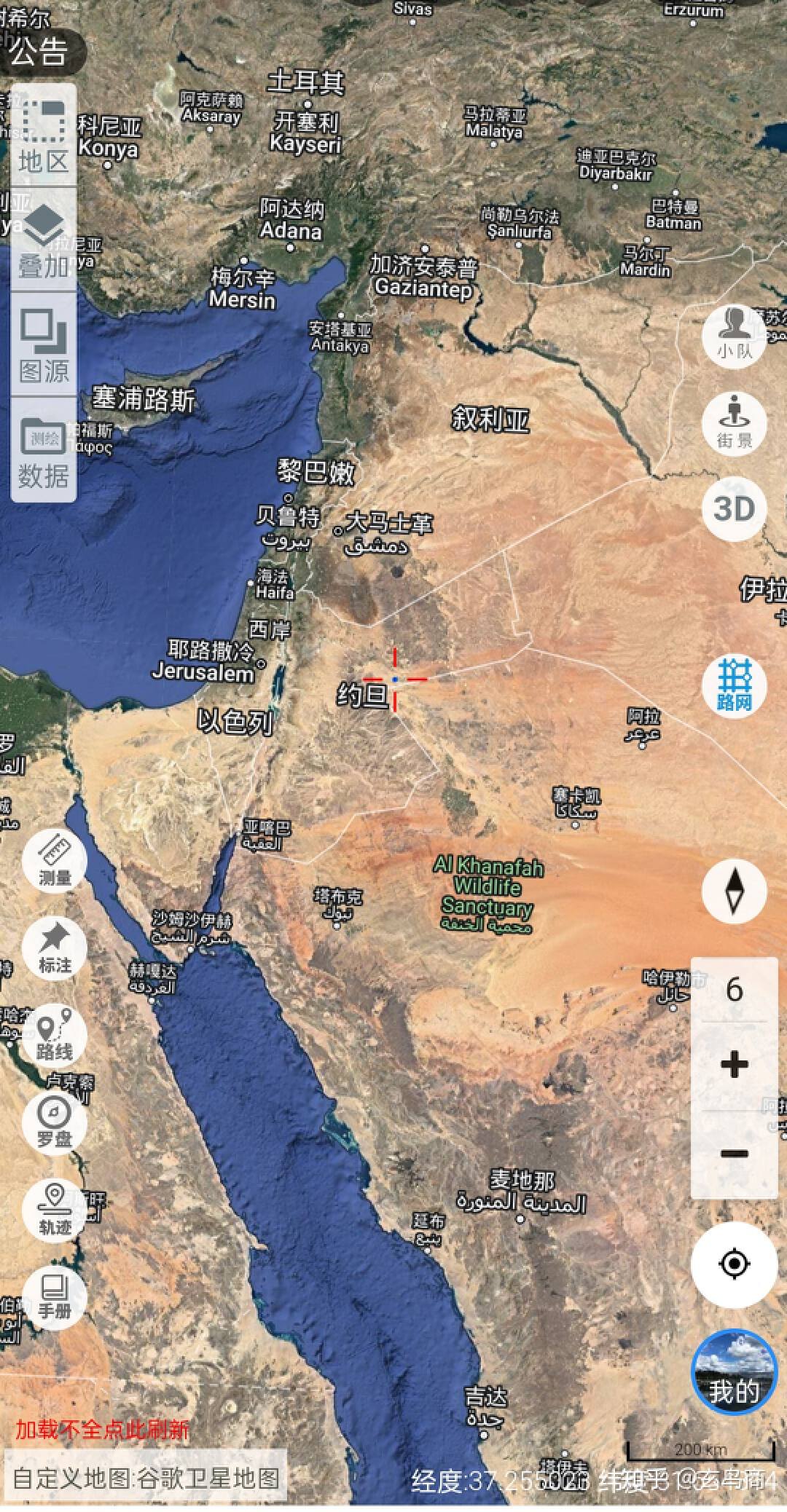
Task: Toggle the 路网 road network overlay
Action: click(734, 686)
